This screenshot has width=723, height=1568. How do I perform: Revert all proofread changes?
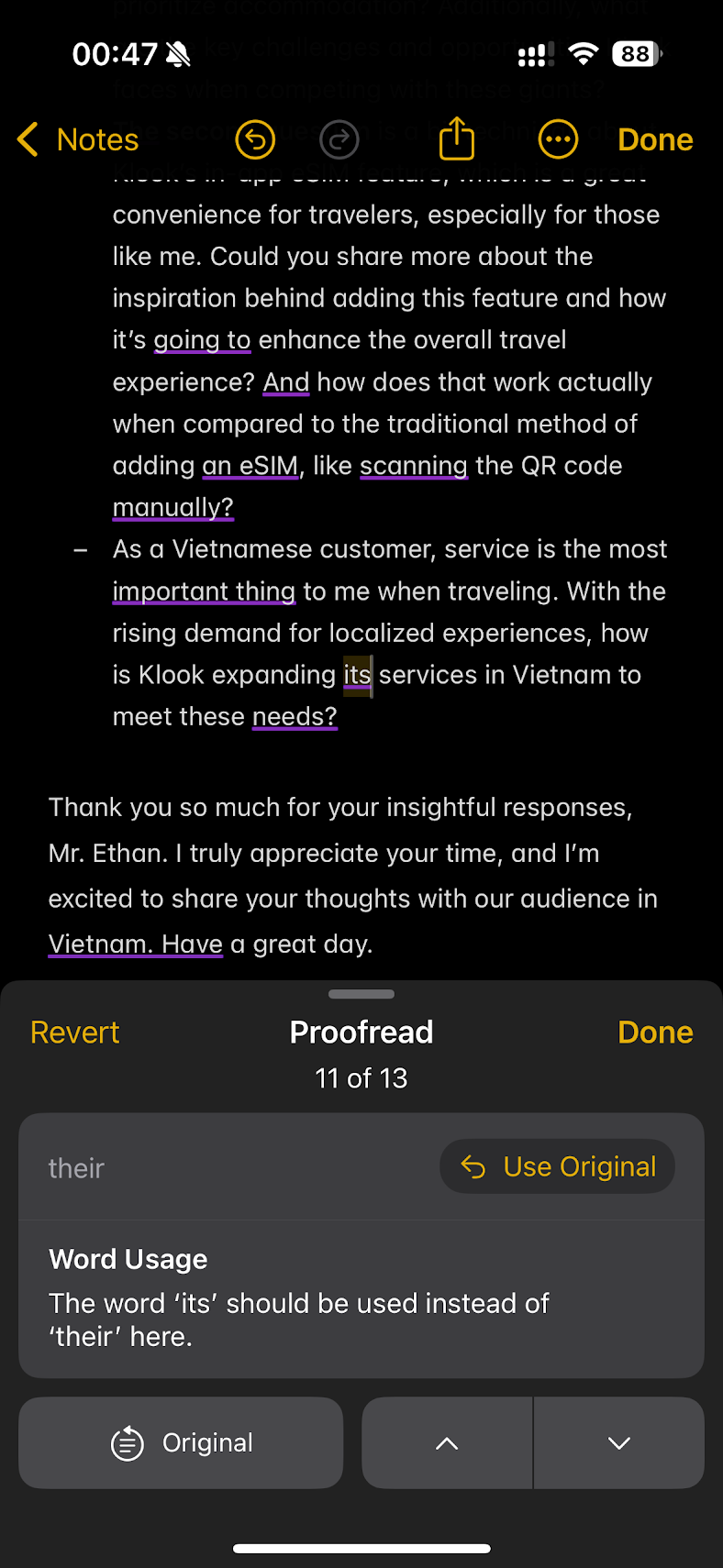[x=75, y=1032]
